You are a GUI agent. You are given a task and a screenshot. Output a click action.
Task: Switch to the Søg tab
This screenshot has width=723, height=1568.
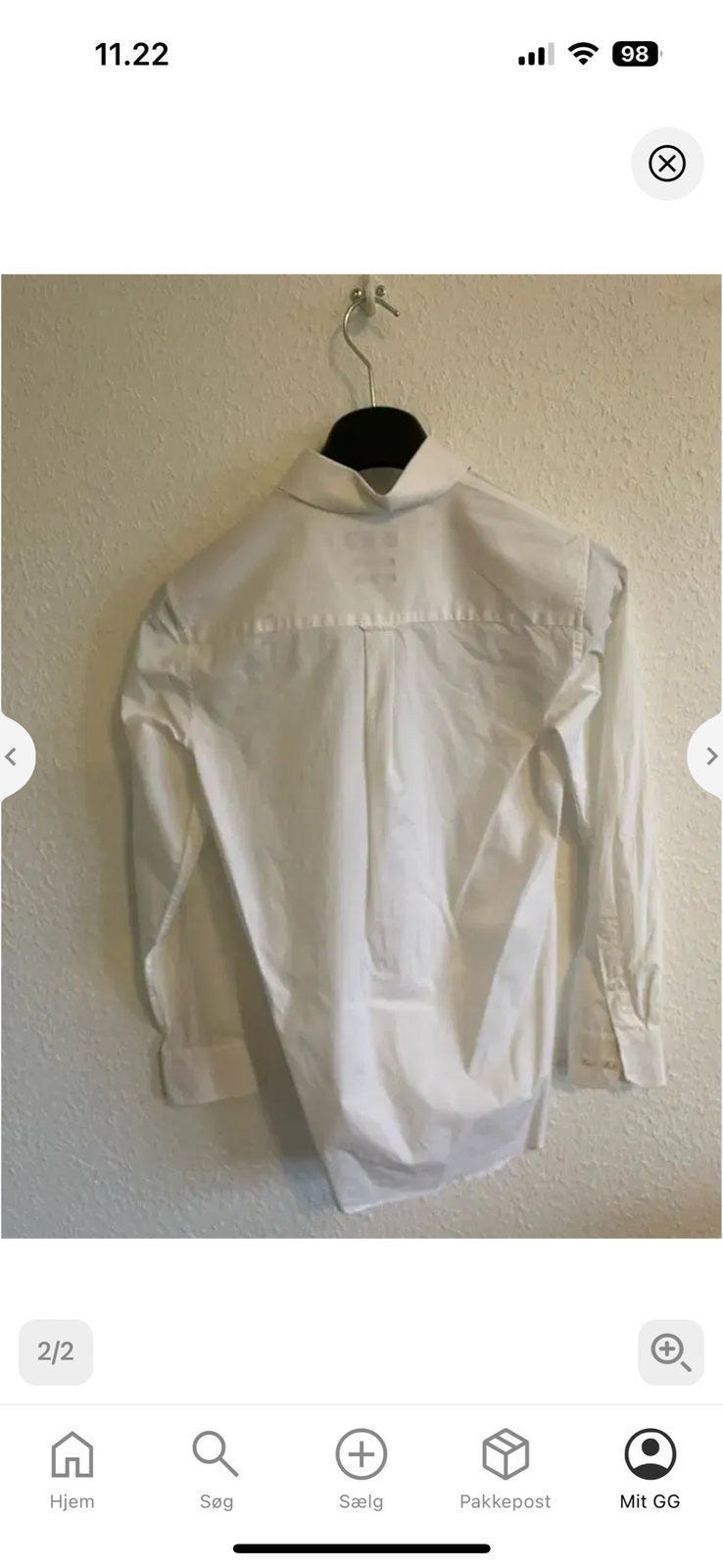[217, 1469]
